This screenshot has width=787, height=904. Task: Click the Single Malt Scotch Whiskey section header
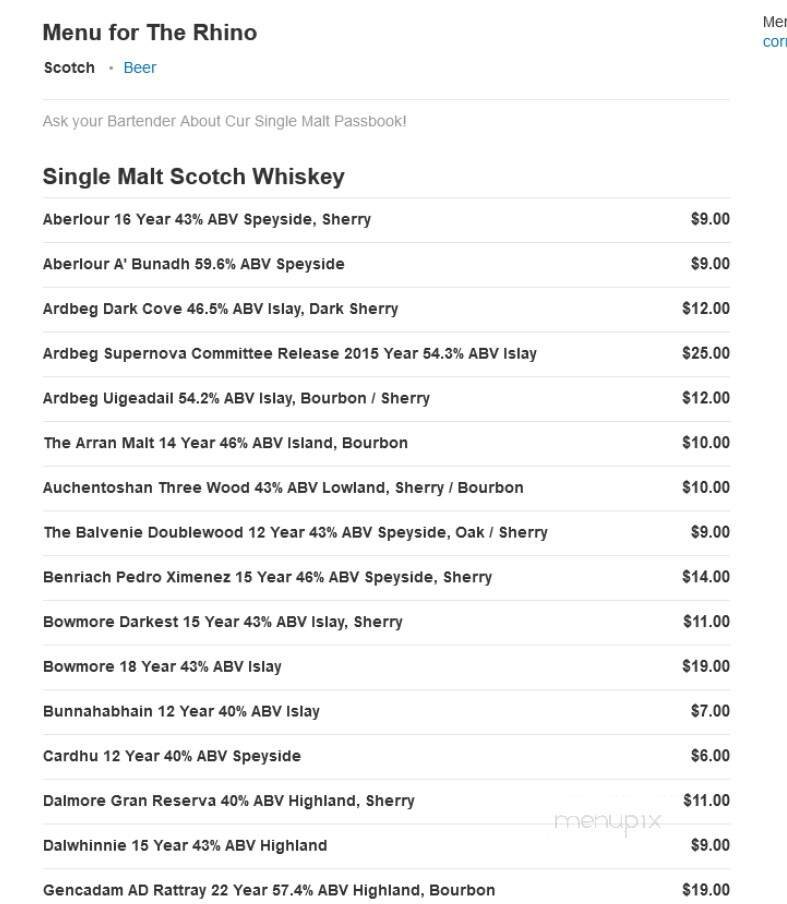(192, 176)
